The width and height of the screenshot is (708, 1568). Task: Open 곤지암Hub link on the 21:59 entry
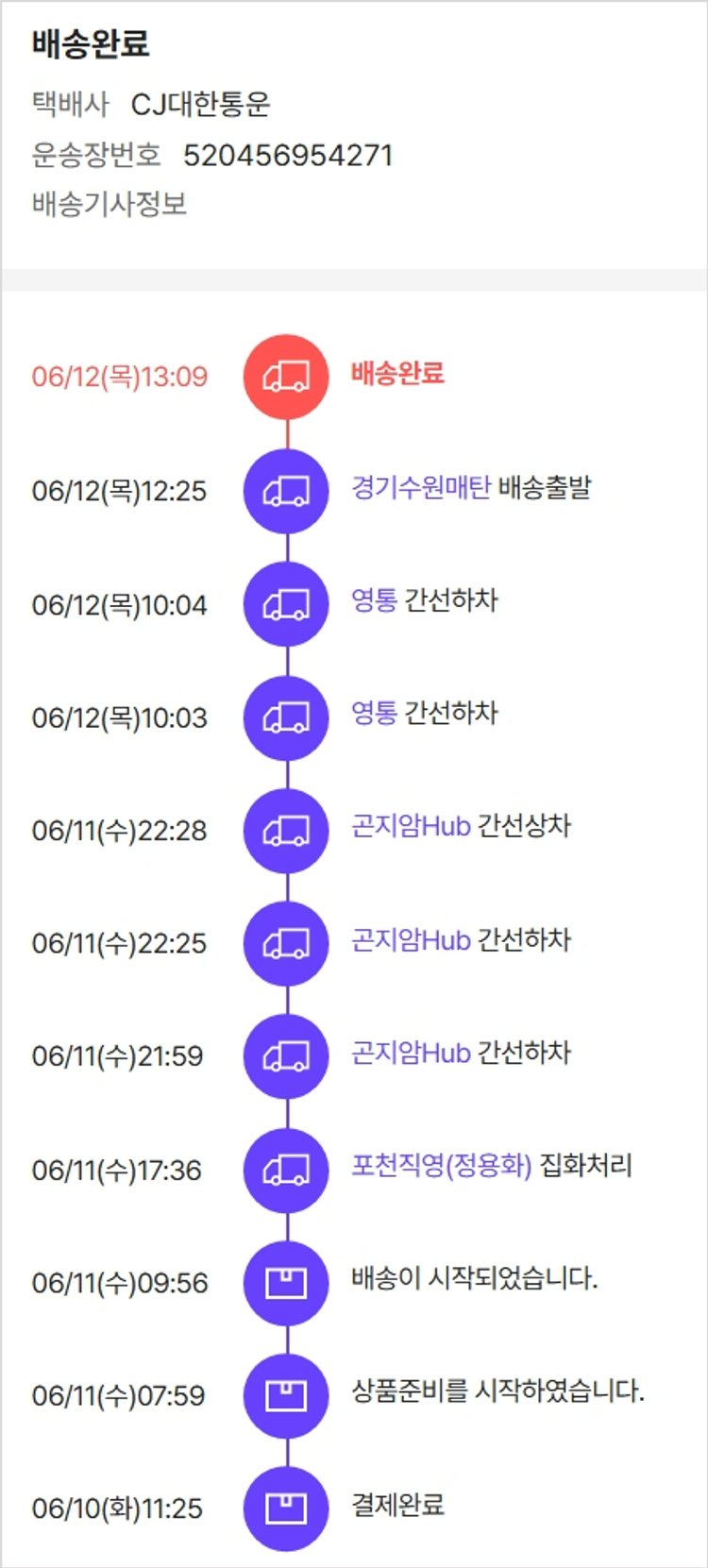click(x=411, y=1053)
